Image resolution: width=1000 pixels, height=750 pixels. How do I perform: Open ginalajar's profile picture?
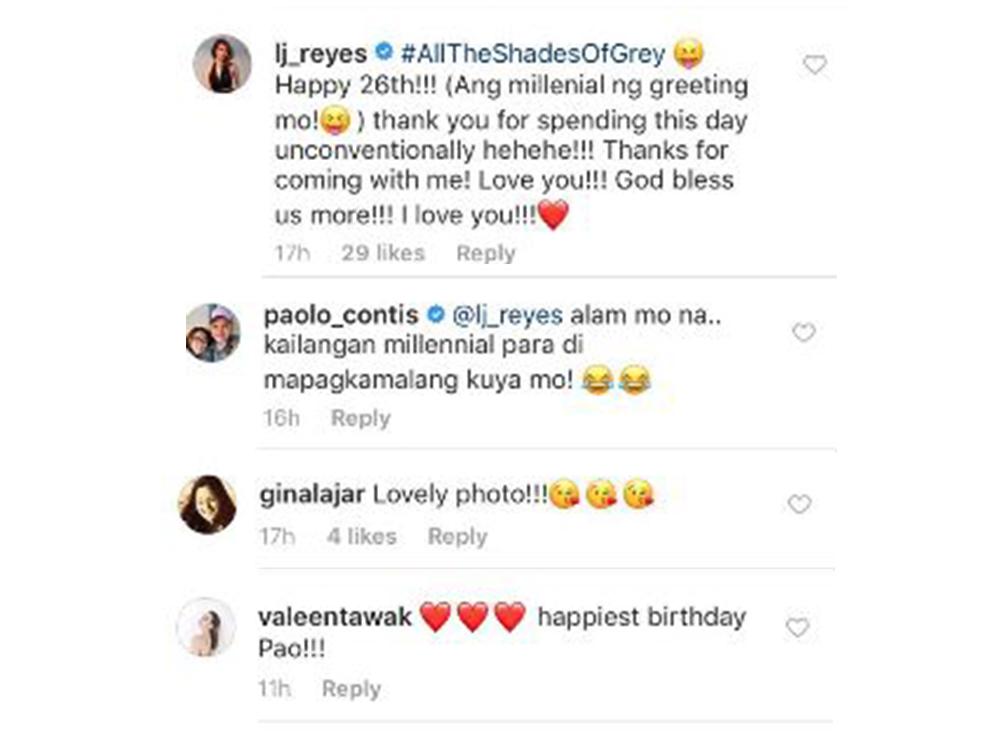(208, 504)
